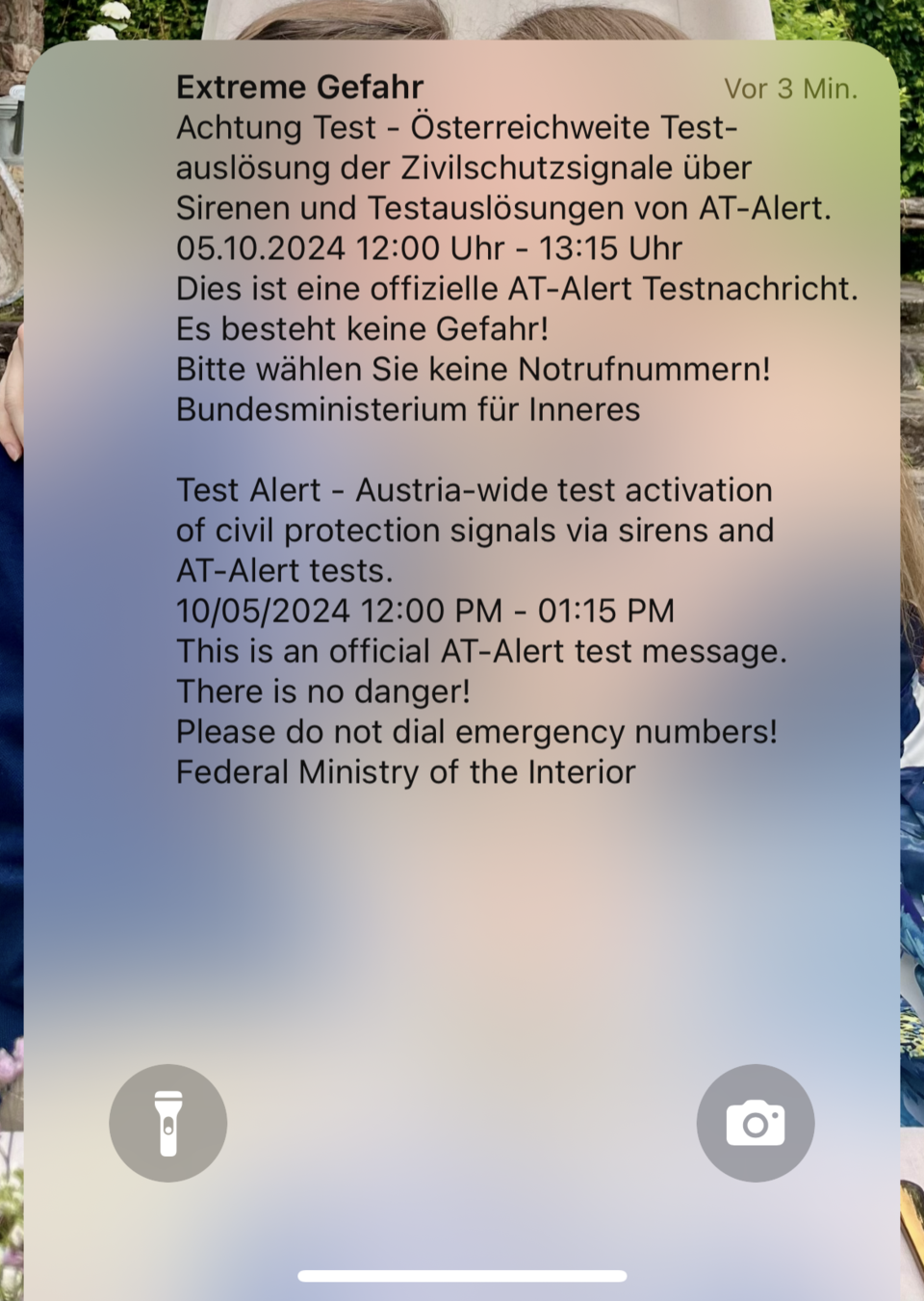This screenshot has width=924, height=1301.
Task: Tap the Extreme Gefahr bold title
Action: [x=299, y=87]
